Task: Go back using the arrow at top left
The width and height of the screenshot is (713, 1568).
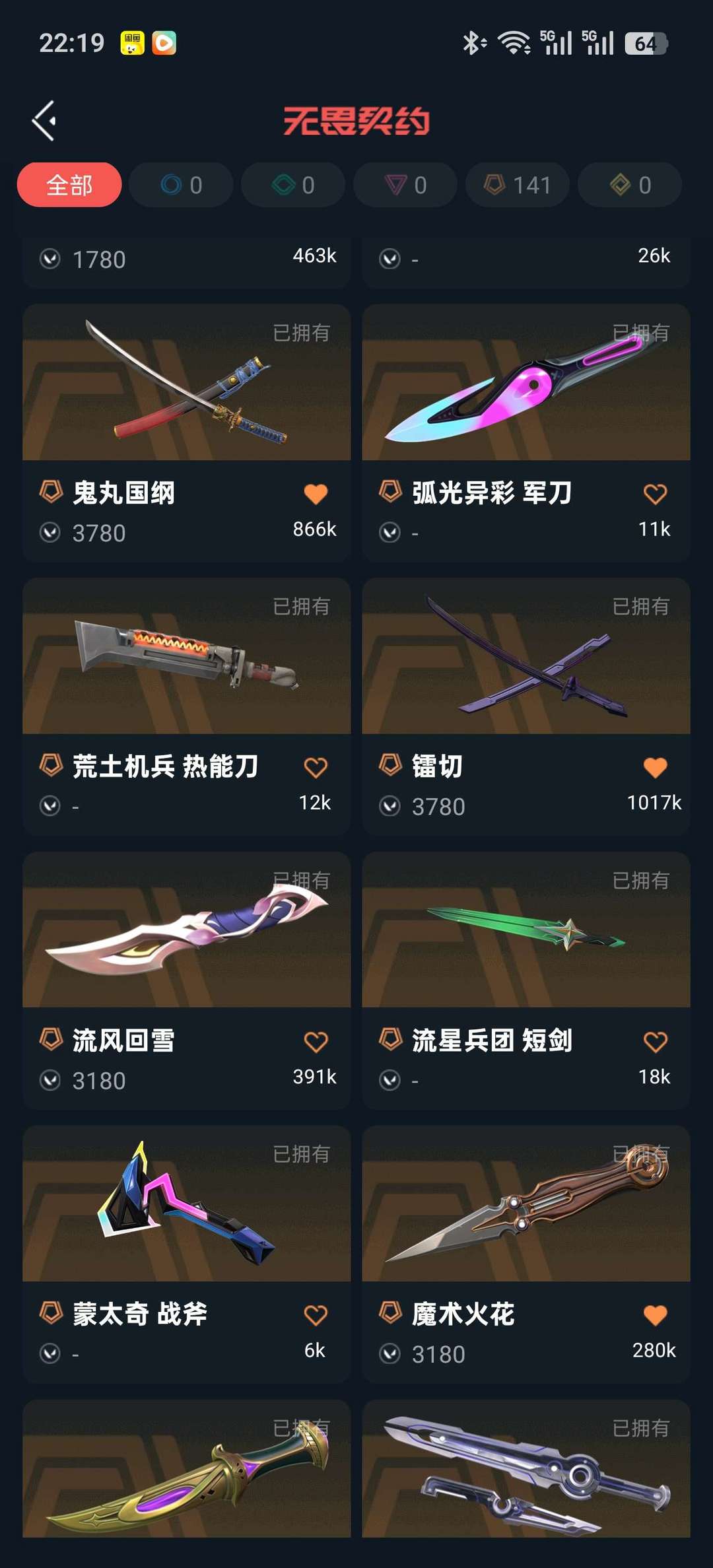Action: tap(44, 120)
